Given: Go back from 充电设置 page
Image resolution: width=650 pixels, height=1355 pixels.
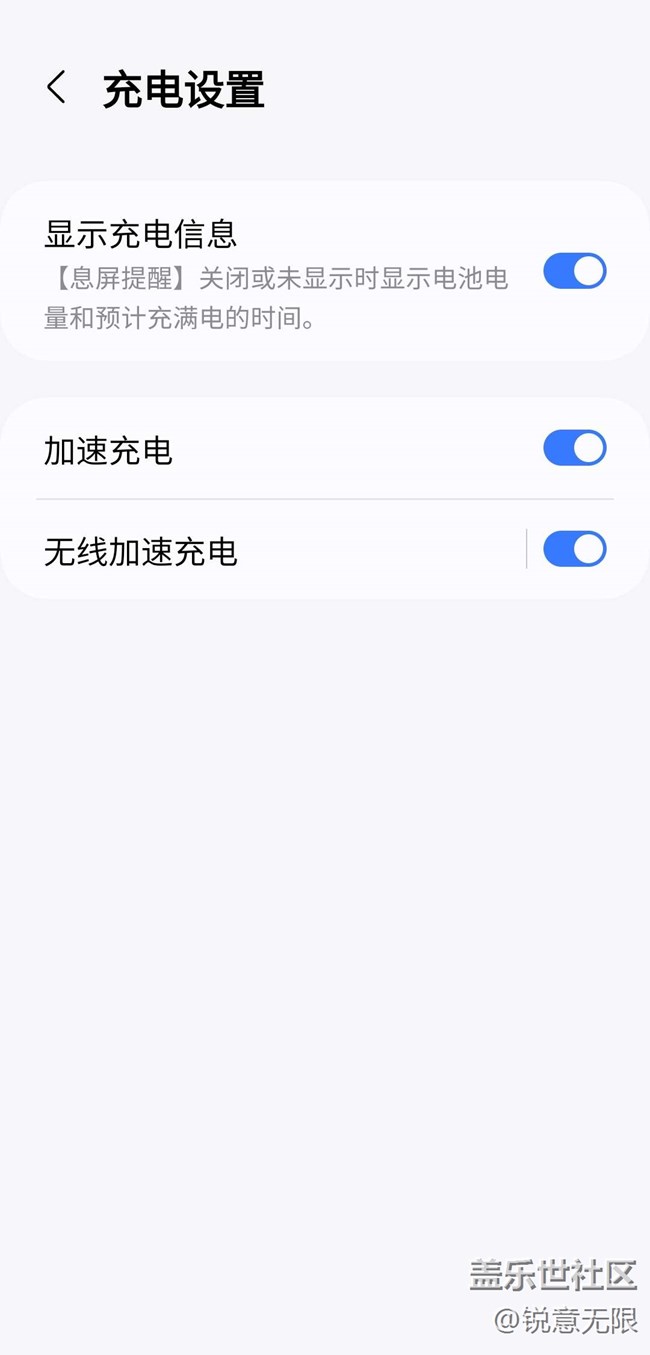Looking at the screenshot, I should point(57,88).
